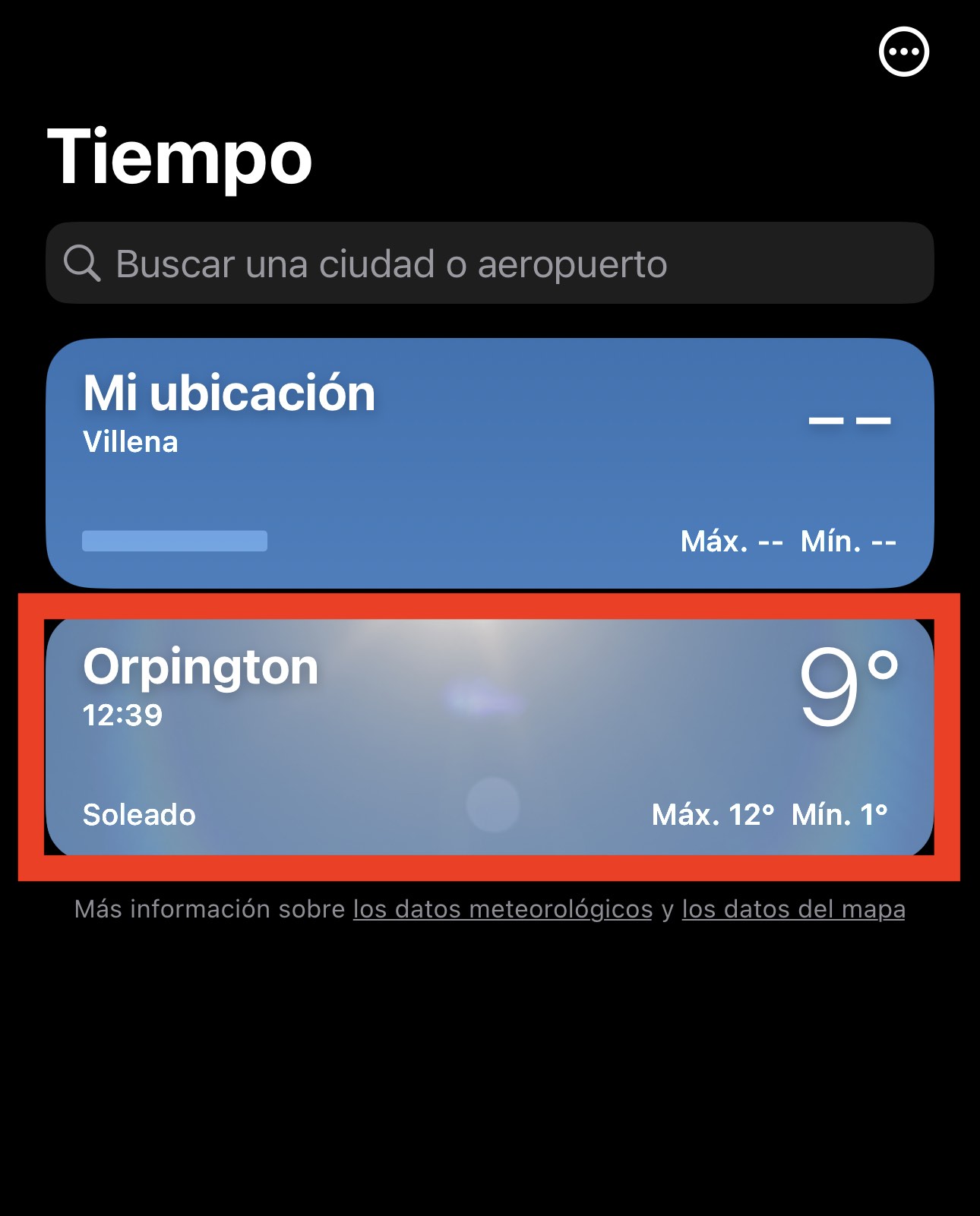Open the more options ellipsis menu
Viewport: 980px width, 1216px height.
pos(903,52)
